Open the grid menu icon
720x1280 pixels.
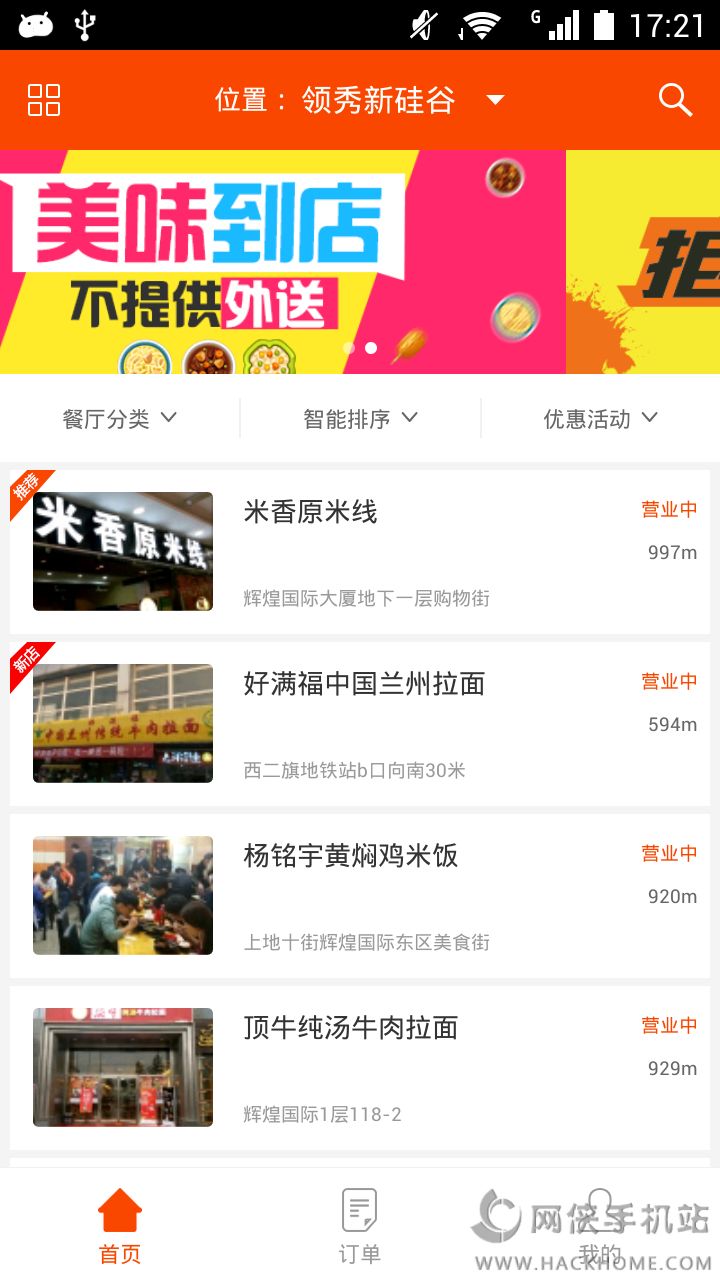pos(44,100)
